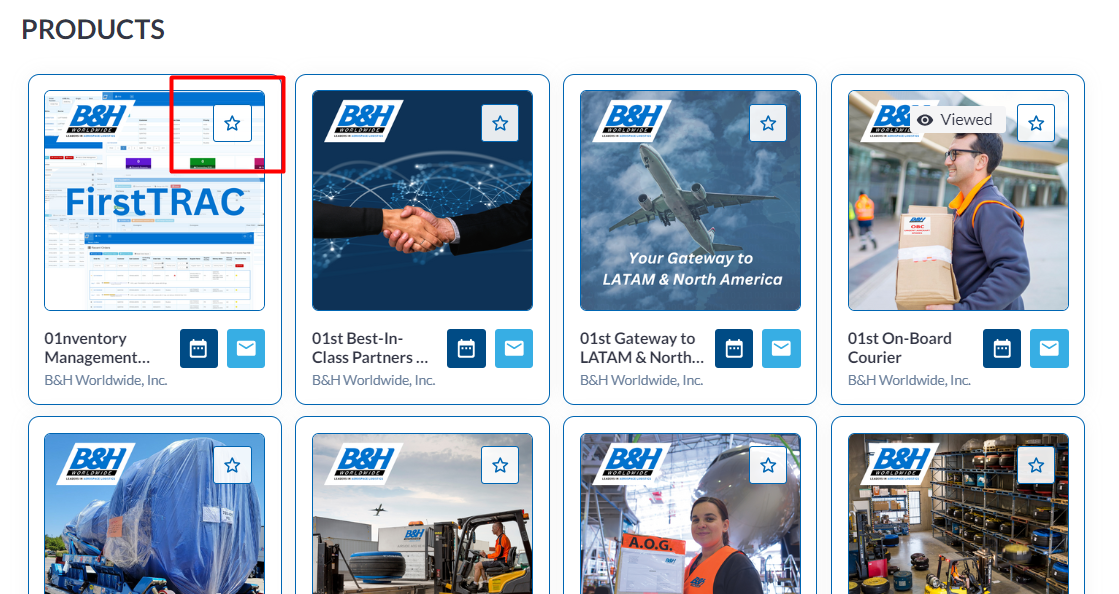The image size is (1119, 594).
Task: Schedule meeting for 01nventory Management product
Action: click(198, 348)
